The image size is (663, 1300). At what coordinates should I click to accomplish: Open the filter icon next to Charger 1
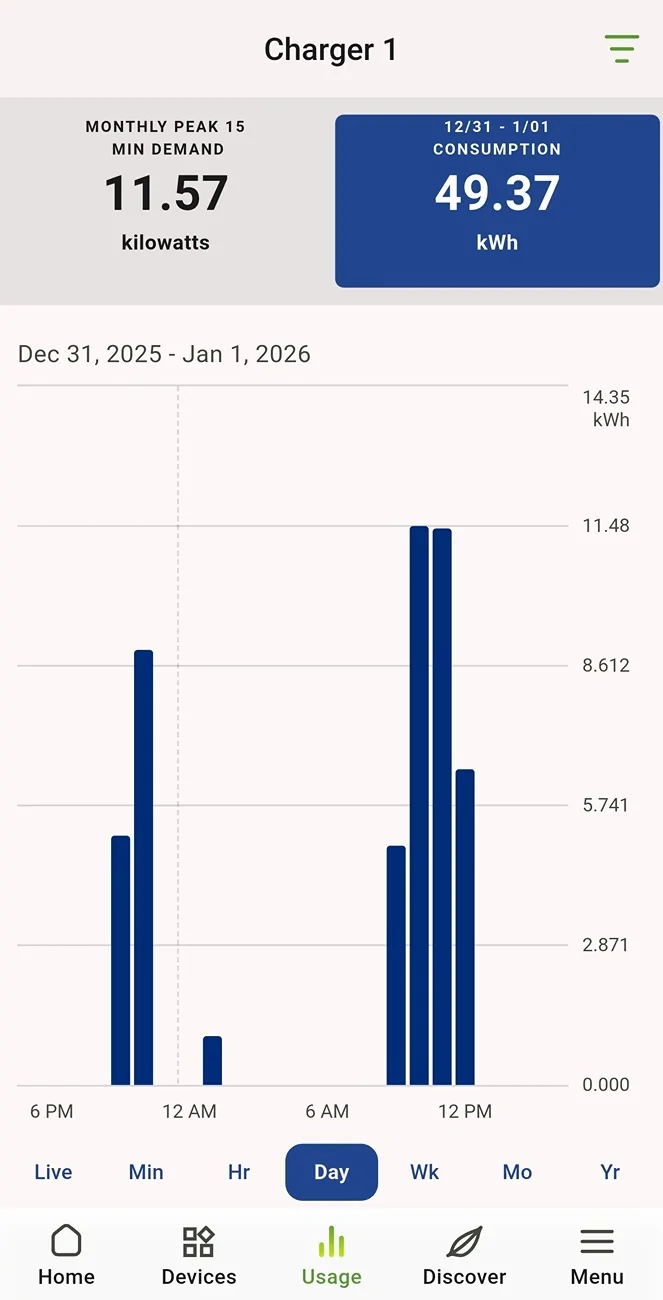point(621,49)
